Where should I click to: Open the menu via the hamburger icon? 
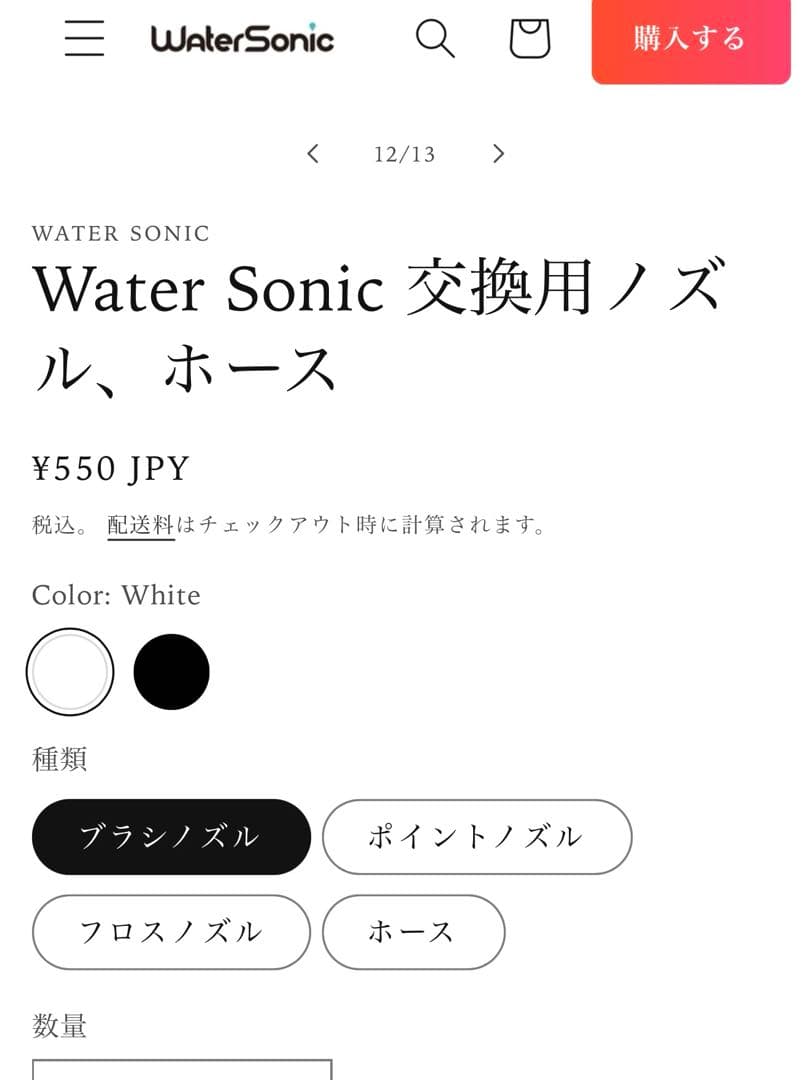click(x=84, y=40)
